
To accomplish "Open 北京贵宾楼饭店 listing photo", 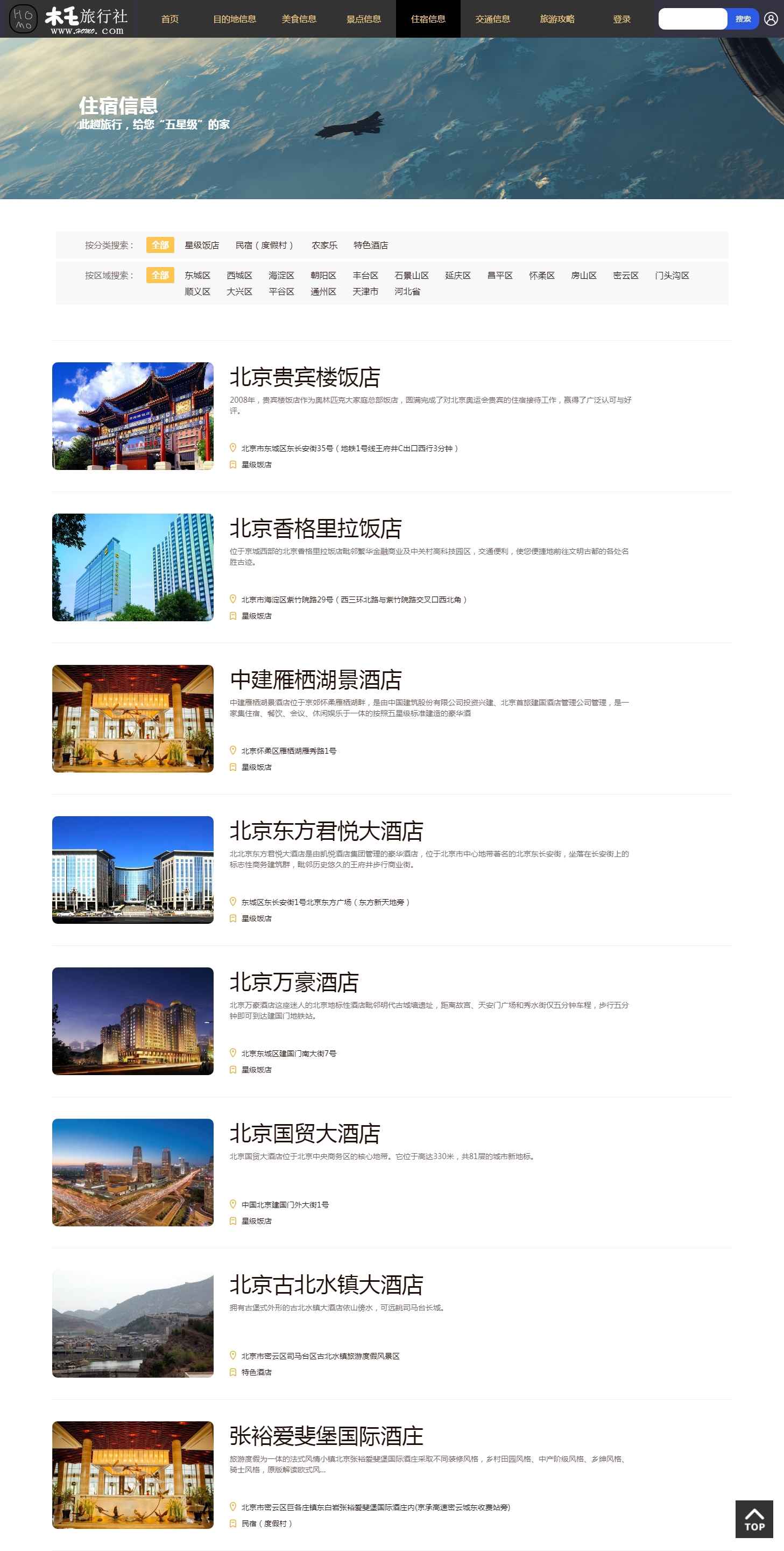I will tap(133, 416).
